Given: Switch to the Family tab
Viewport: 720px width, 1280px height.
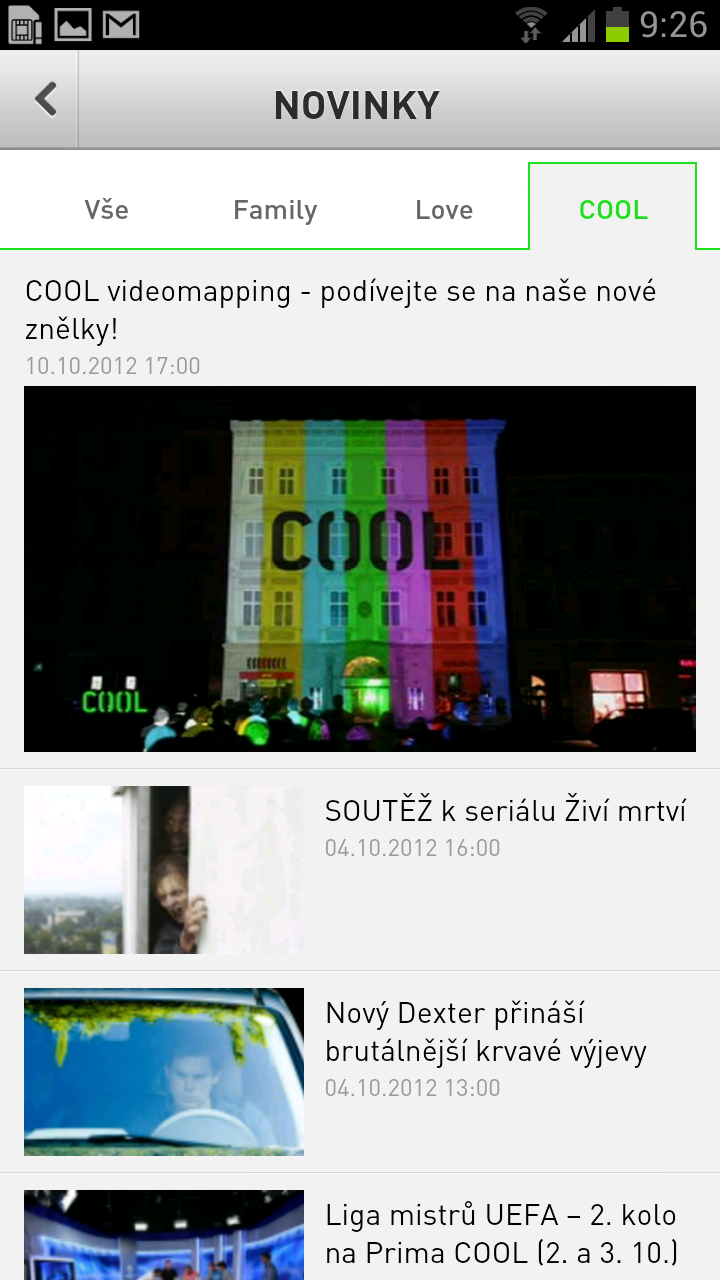Looking at the screenshot, I should point(275,210).
